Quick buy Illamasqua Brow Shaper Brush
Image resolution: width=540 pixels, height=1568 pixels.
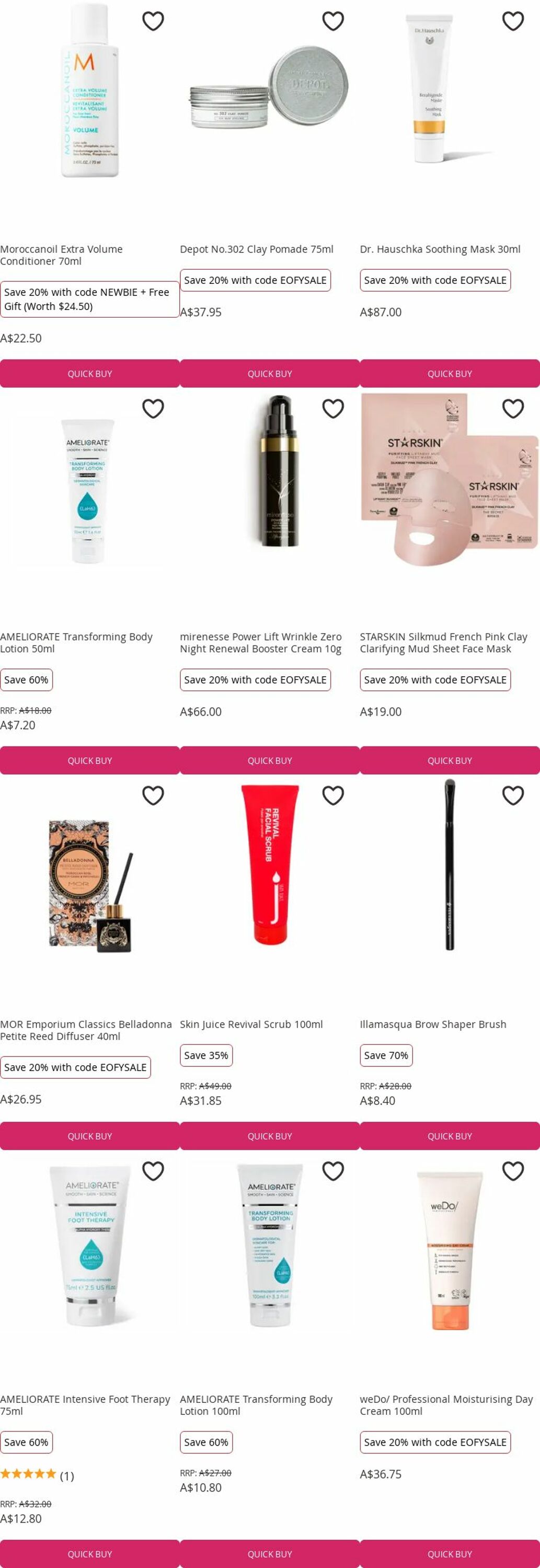pos(449,1136)
